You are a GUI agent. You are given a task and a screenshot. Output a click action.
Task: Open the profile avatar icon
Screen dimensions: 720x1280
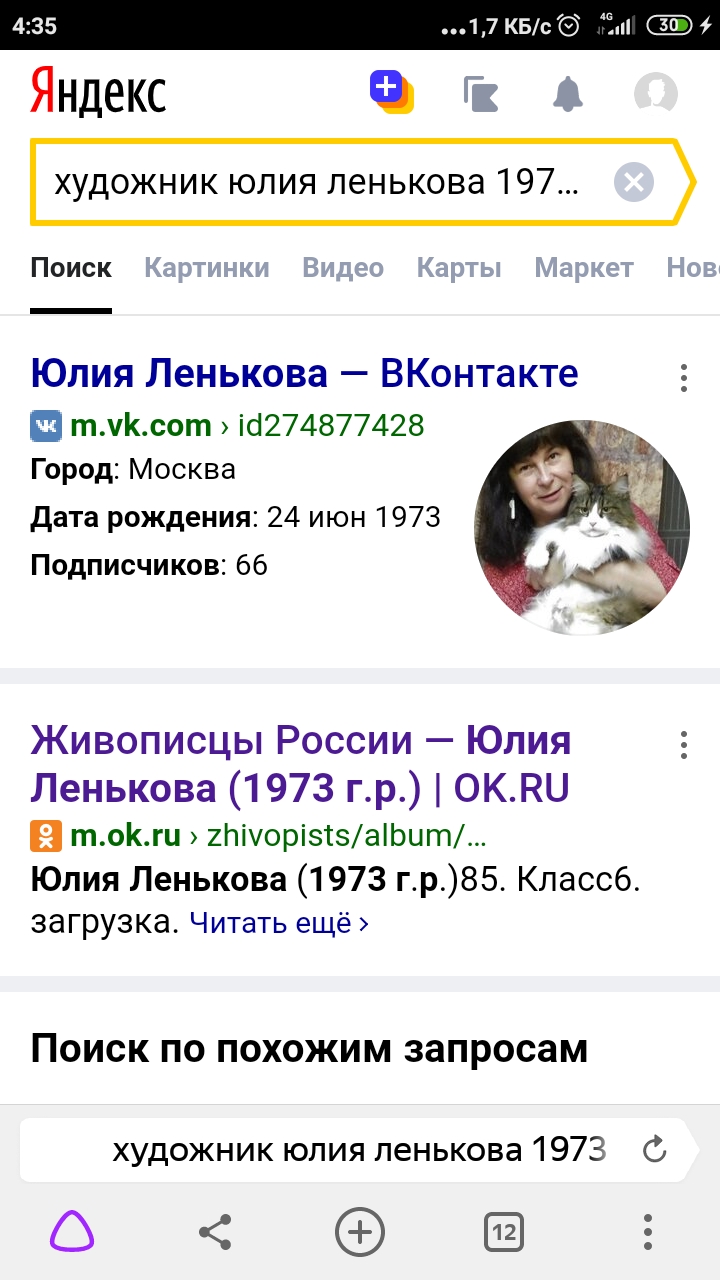pyautogui.click(x=656, y=93)
